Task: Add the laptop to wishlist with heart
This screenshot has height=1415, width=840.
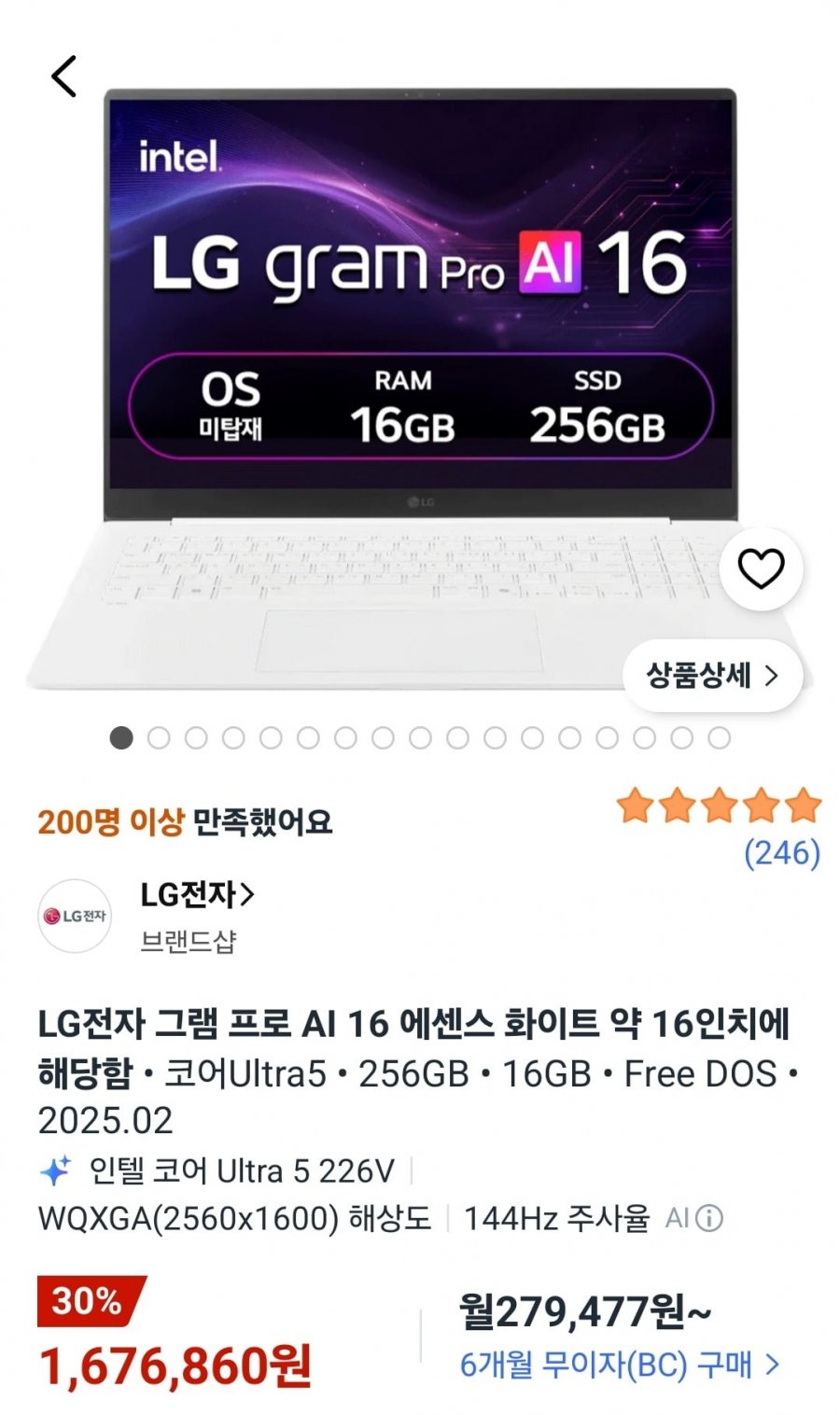Action: [761, 568]
